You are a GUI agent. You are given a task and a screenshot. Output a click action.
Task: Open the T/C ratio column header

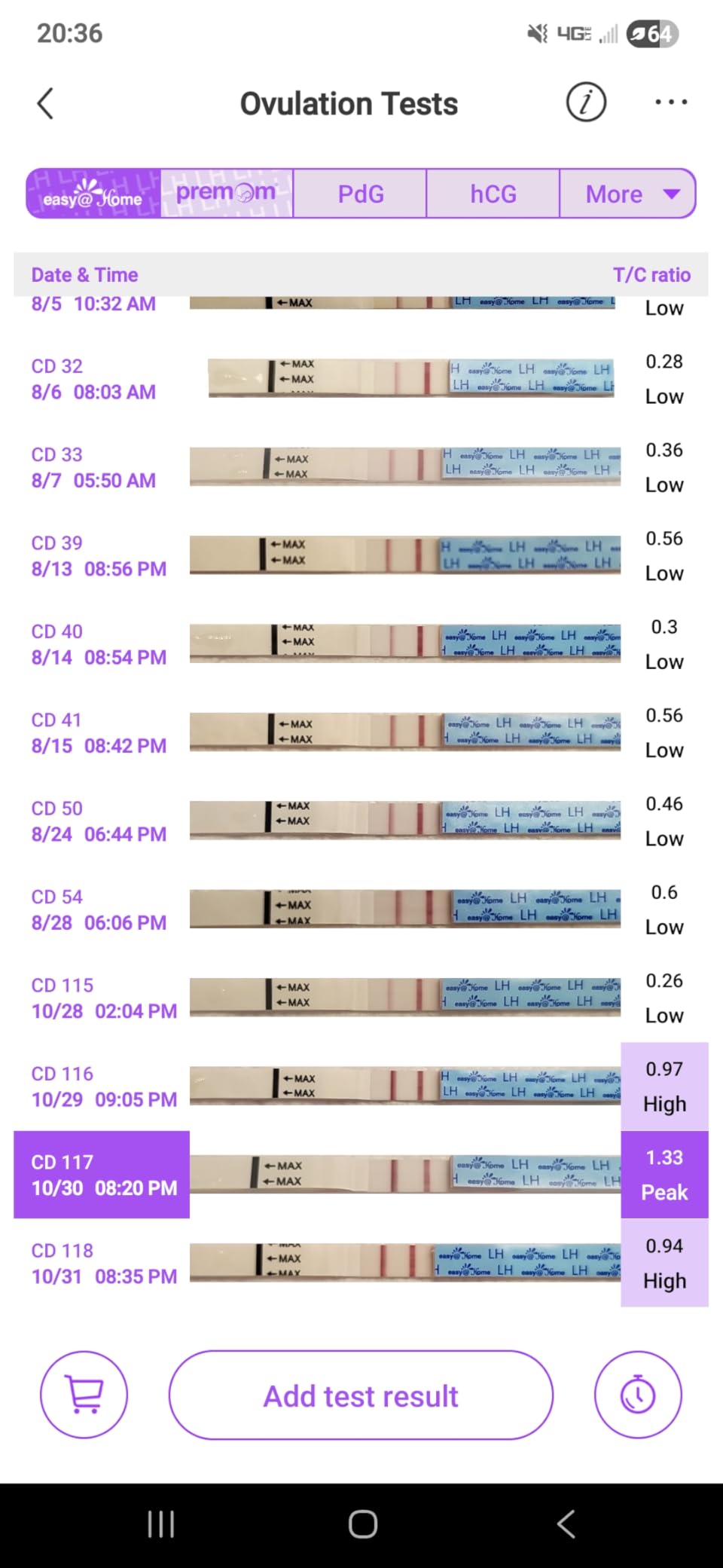(652, 274)
